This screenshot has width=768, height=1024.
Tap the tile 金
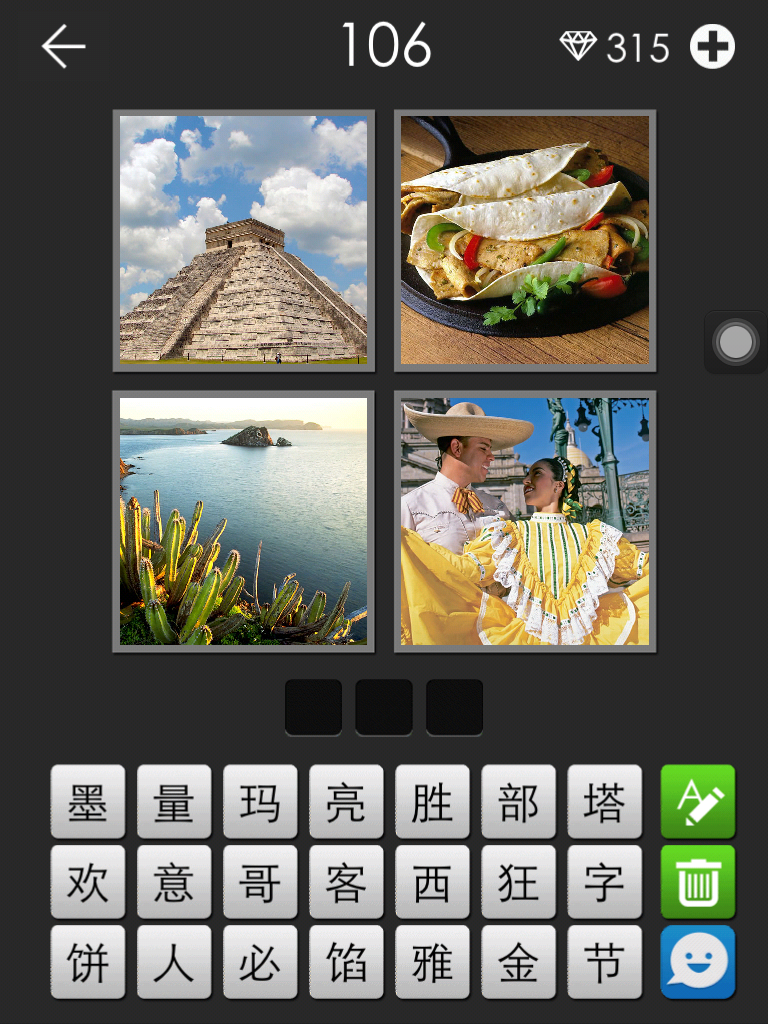518,962
